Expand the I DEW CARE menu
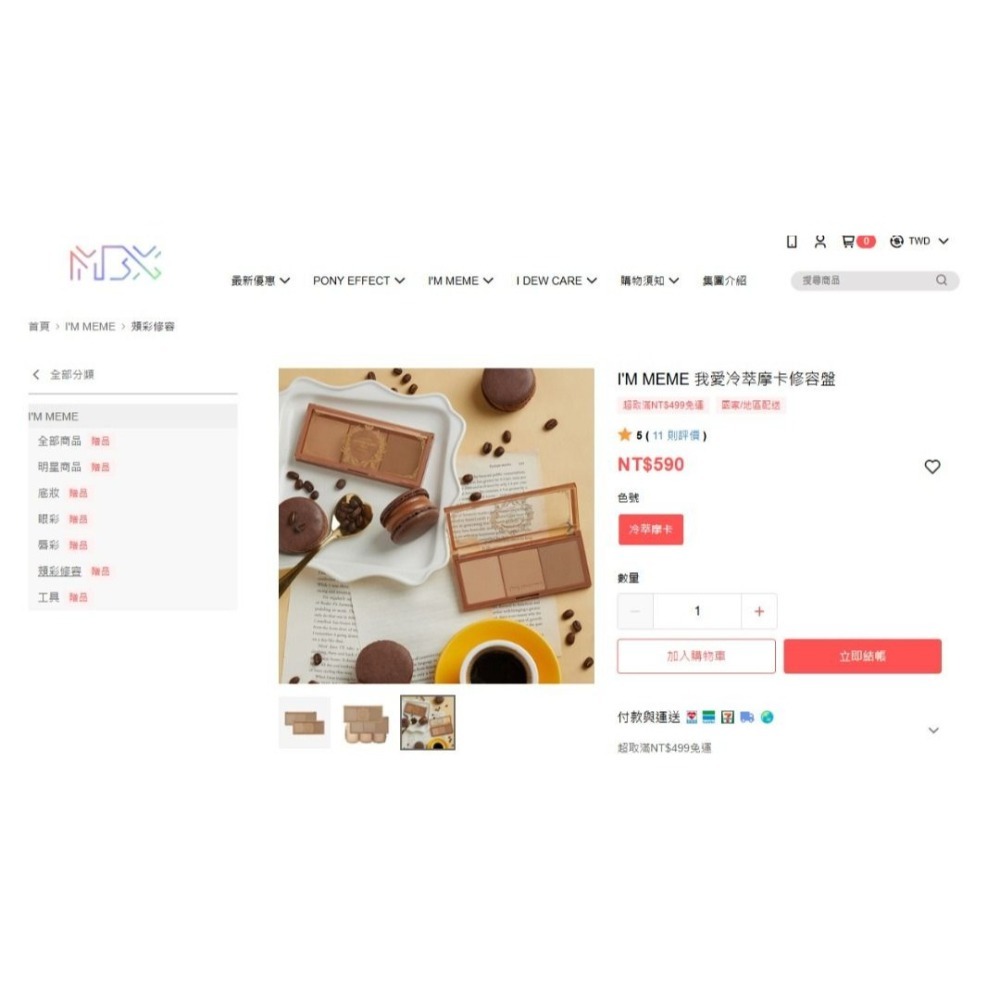The image size is (1000, 1000). click(x=556, y=281)
